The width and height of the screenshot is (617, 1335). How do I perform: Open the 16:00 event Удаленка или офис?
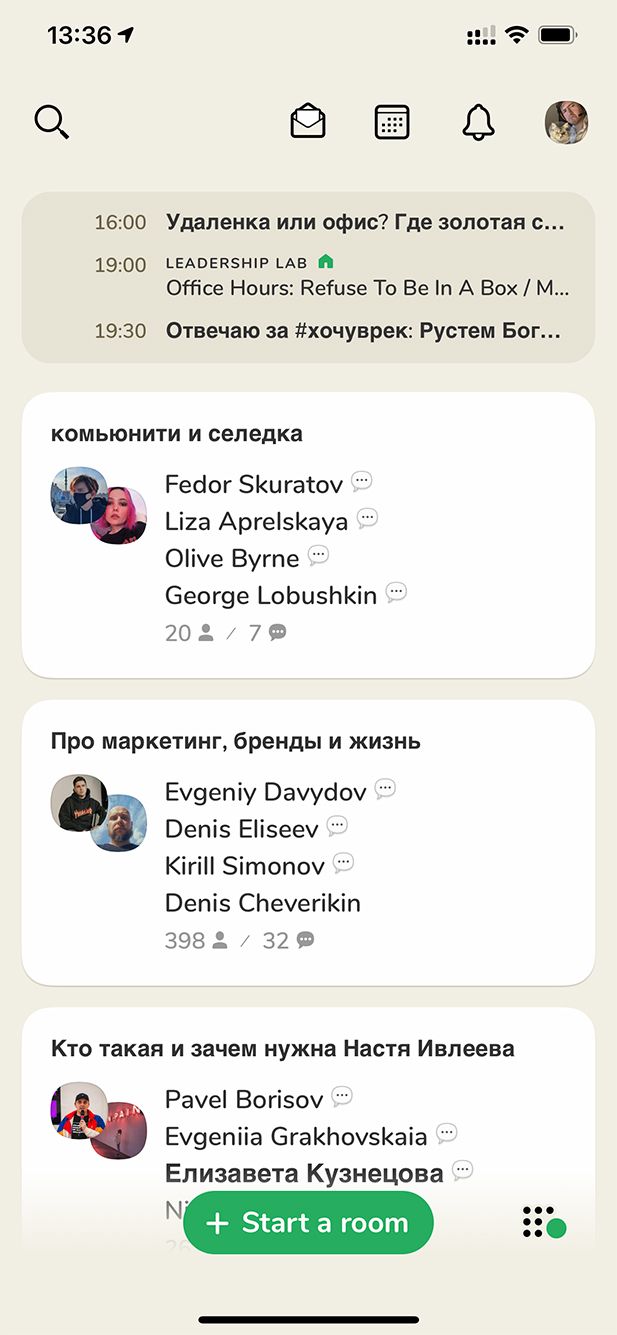click(x=365, y=222)
